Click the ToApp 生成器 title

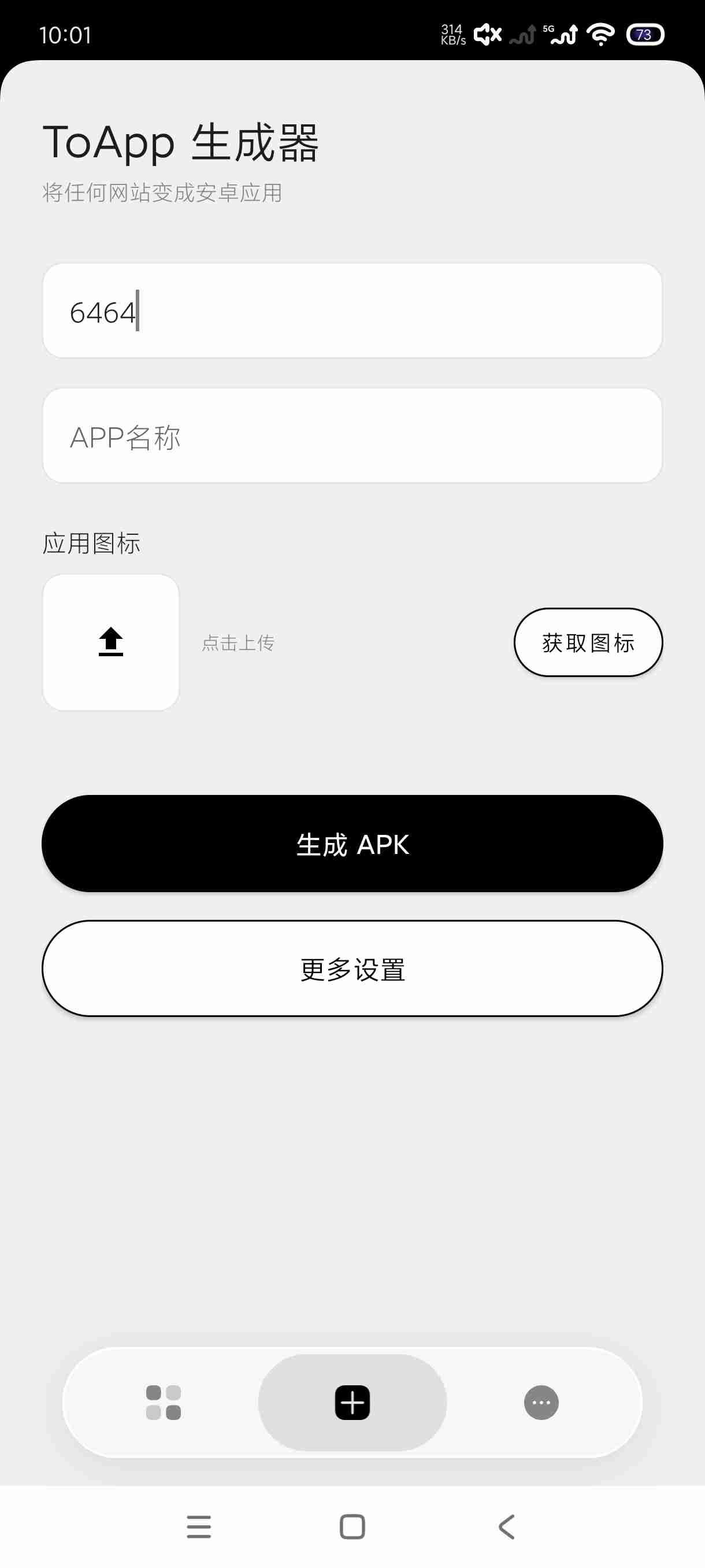click(x=181, y=142)
